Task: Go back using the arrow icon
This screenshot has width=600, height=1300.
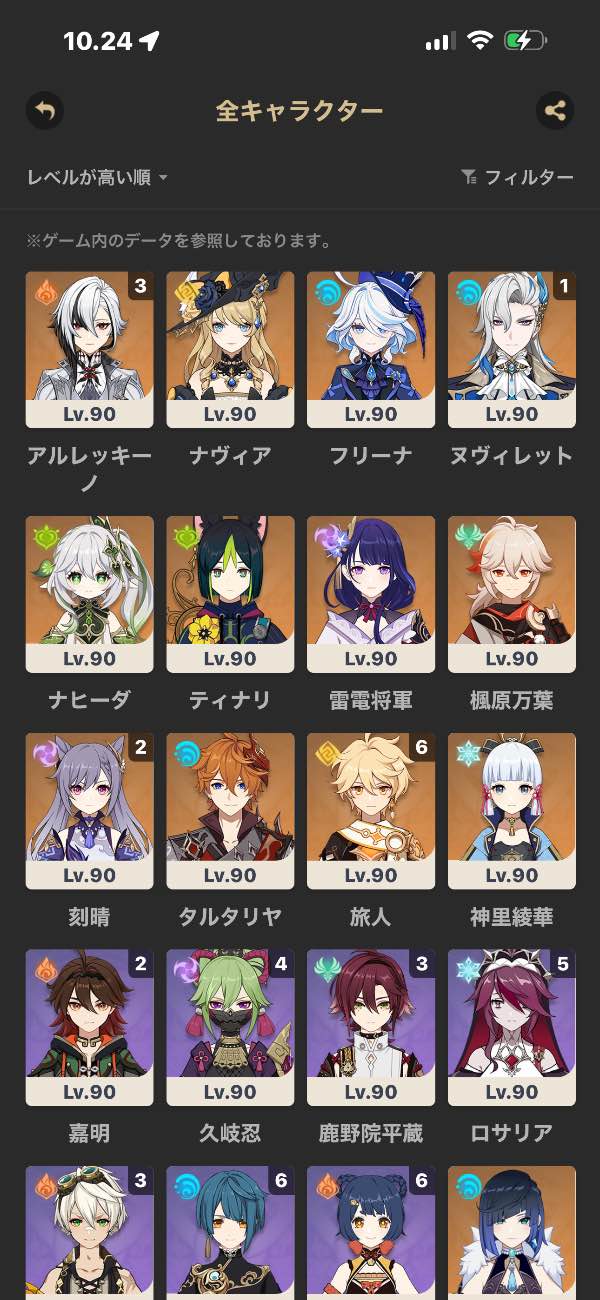Action: [44, 111]
